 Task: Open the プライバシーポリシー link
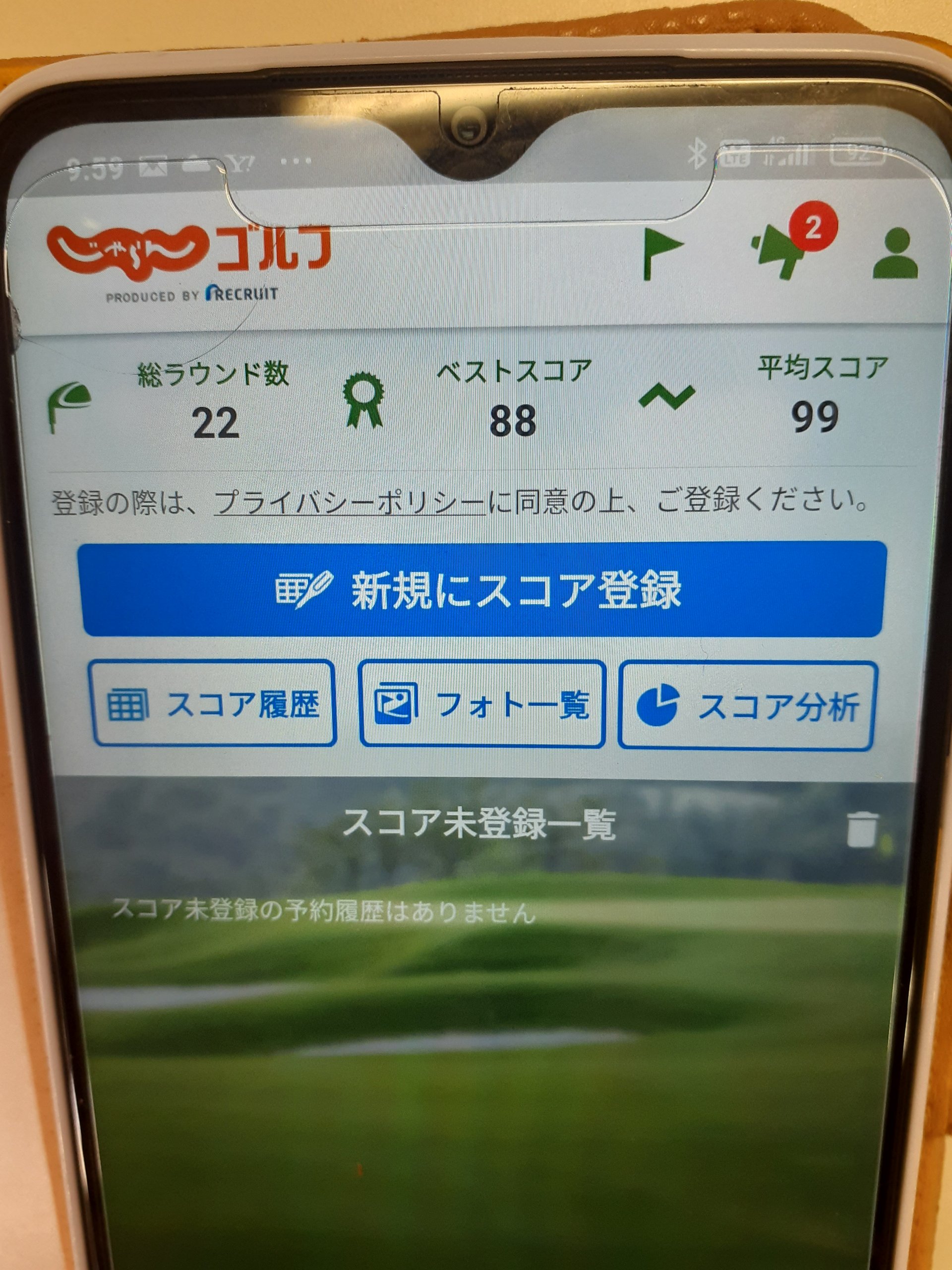coord(349,503)
